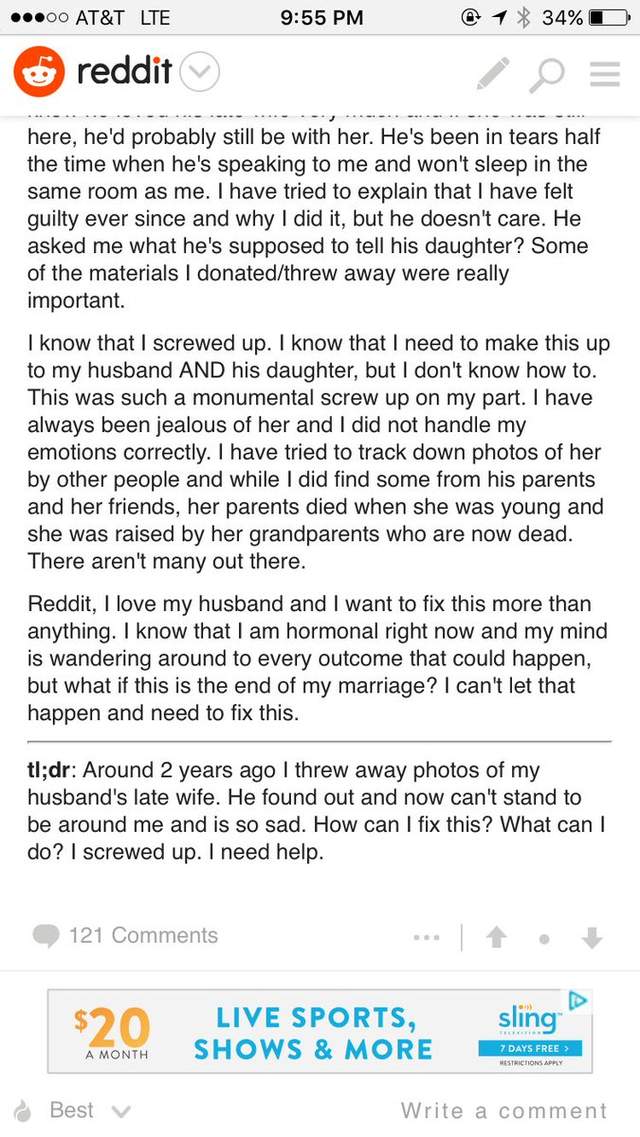Screen dimensions: 640x1137
Task: Upvote this post
Action: [x=496, y=938]
